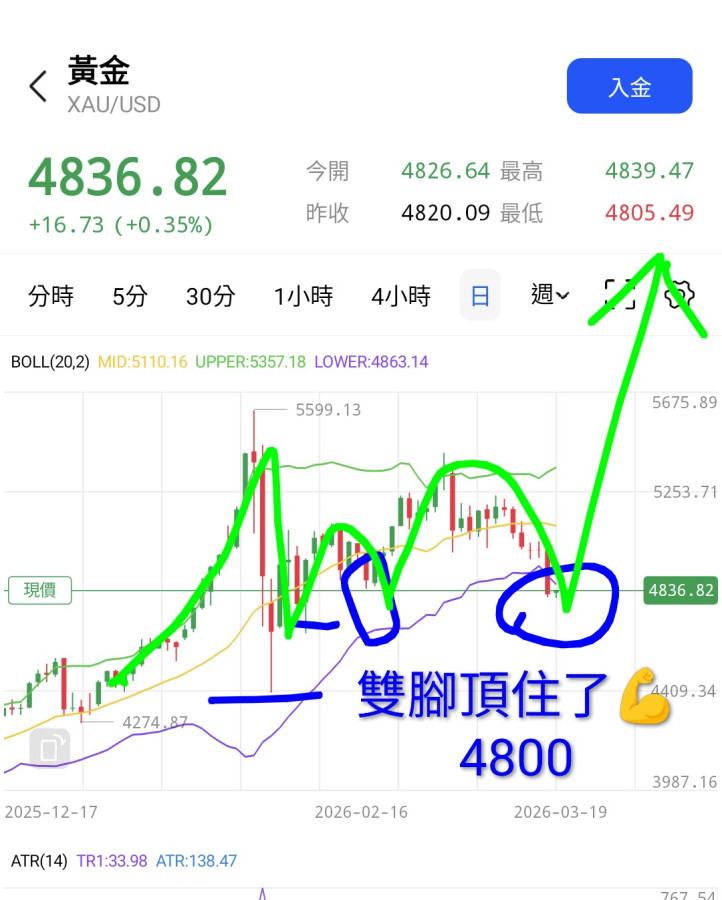Switch to the 分時 chart
Viewport: 722px width, 900px height.
51,296
